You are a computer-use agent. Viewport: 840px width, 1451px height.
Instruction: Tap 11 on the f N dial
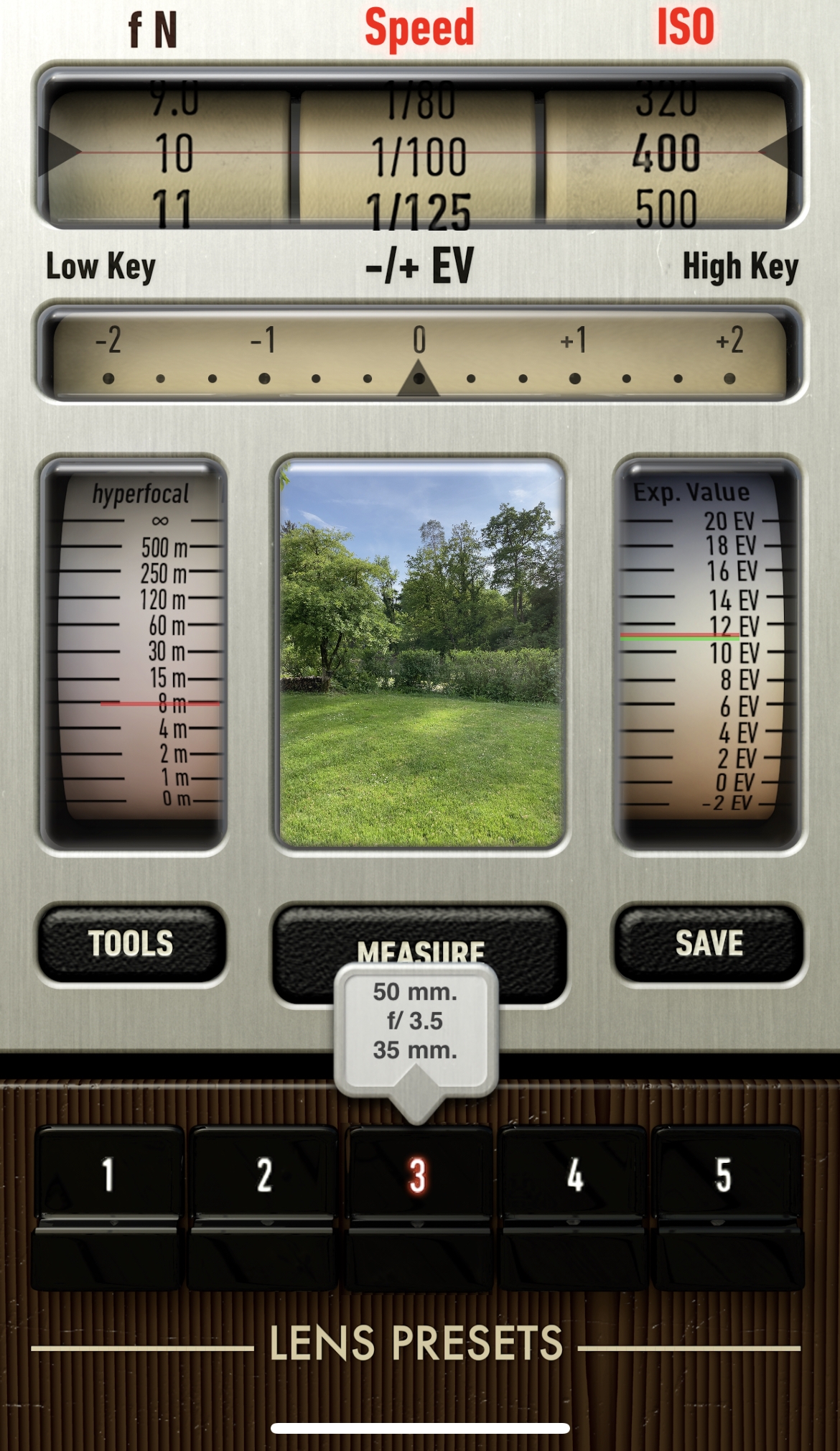[x=172, y=209]
